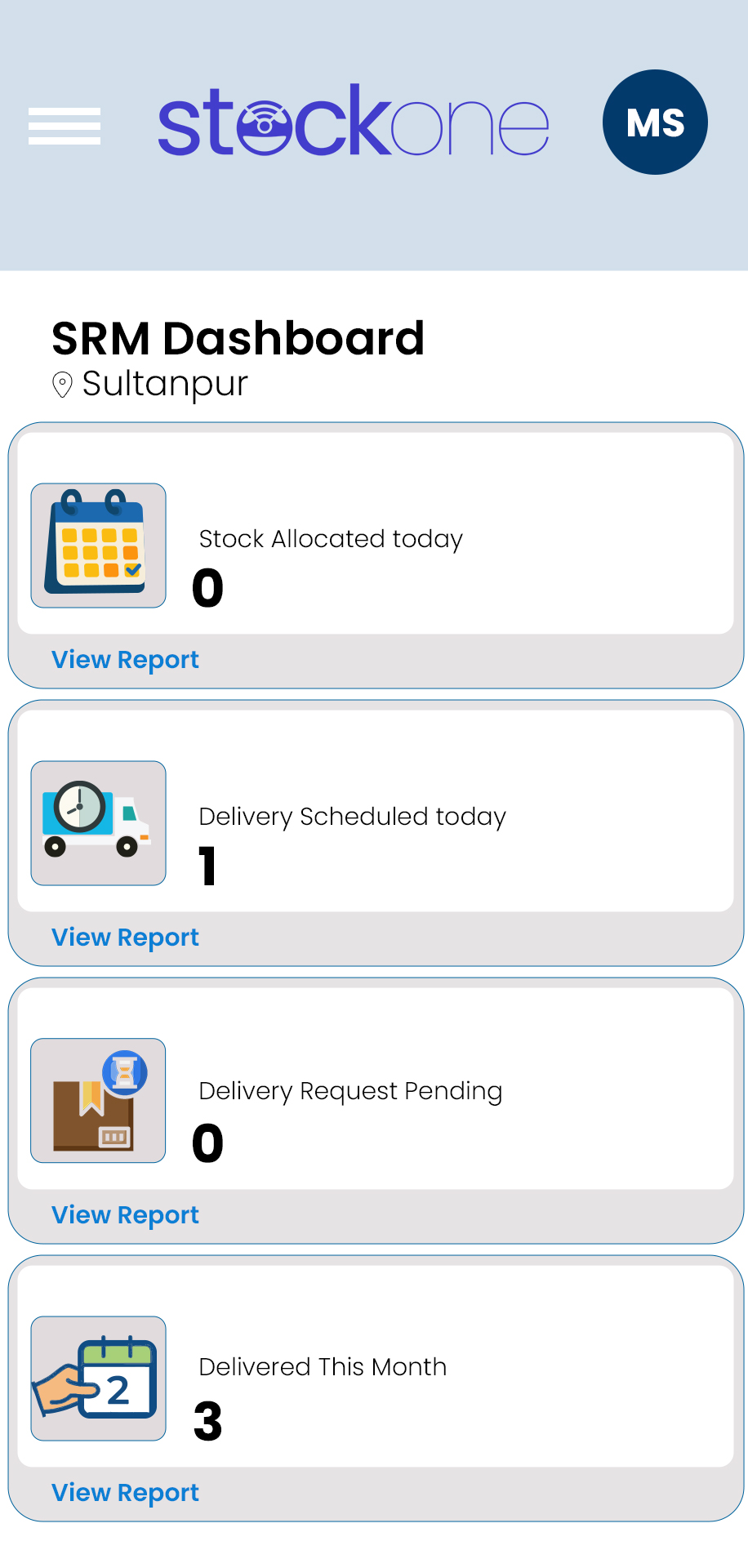Open View Report for Delivery Scheduled today
Screen dimensions: 748x1568
click(x=125, y=938)
